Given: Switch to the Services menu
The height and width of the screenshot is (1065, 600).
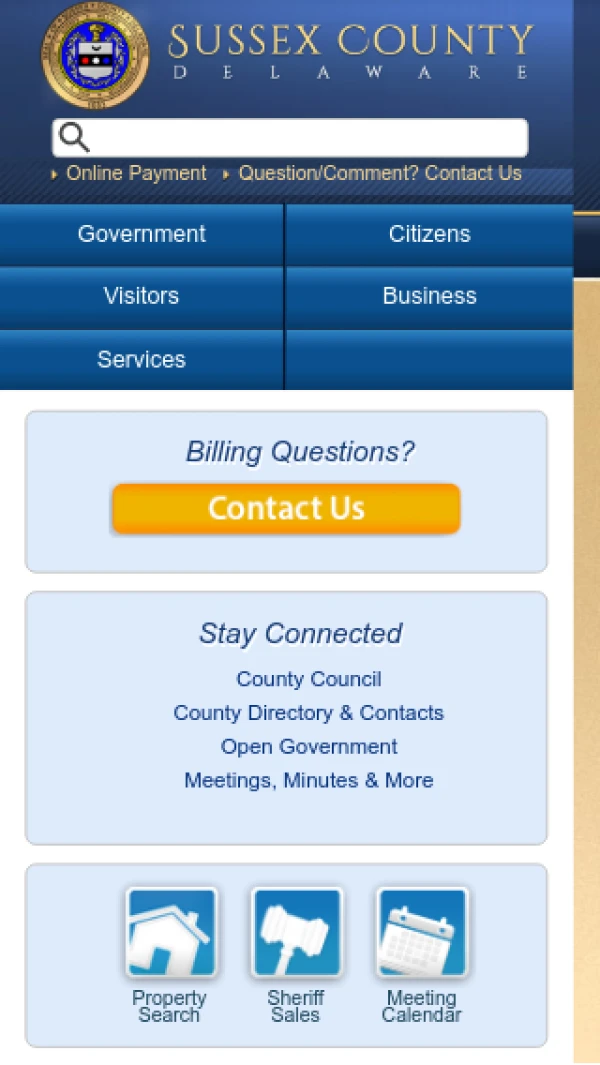Looking at the screenshot, I should 141,359.
